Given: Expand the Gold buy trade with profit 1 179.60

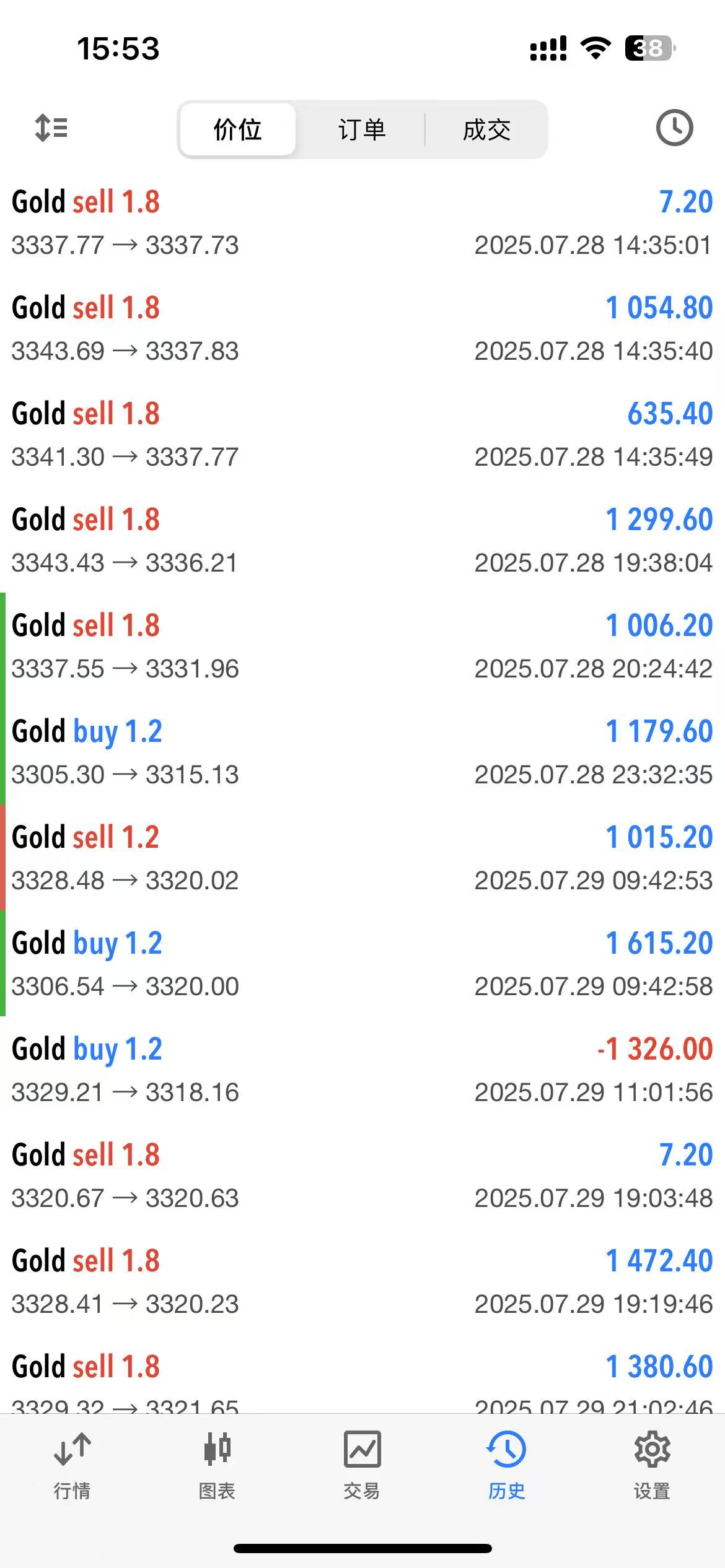Looking at the screenshot, I should pos(362,752).
